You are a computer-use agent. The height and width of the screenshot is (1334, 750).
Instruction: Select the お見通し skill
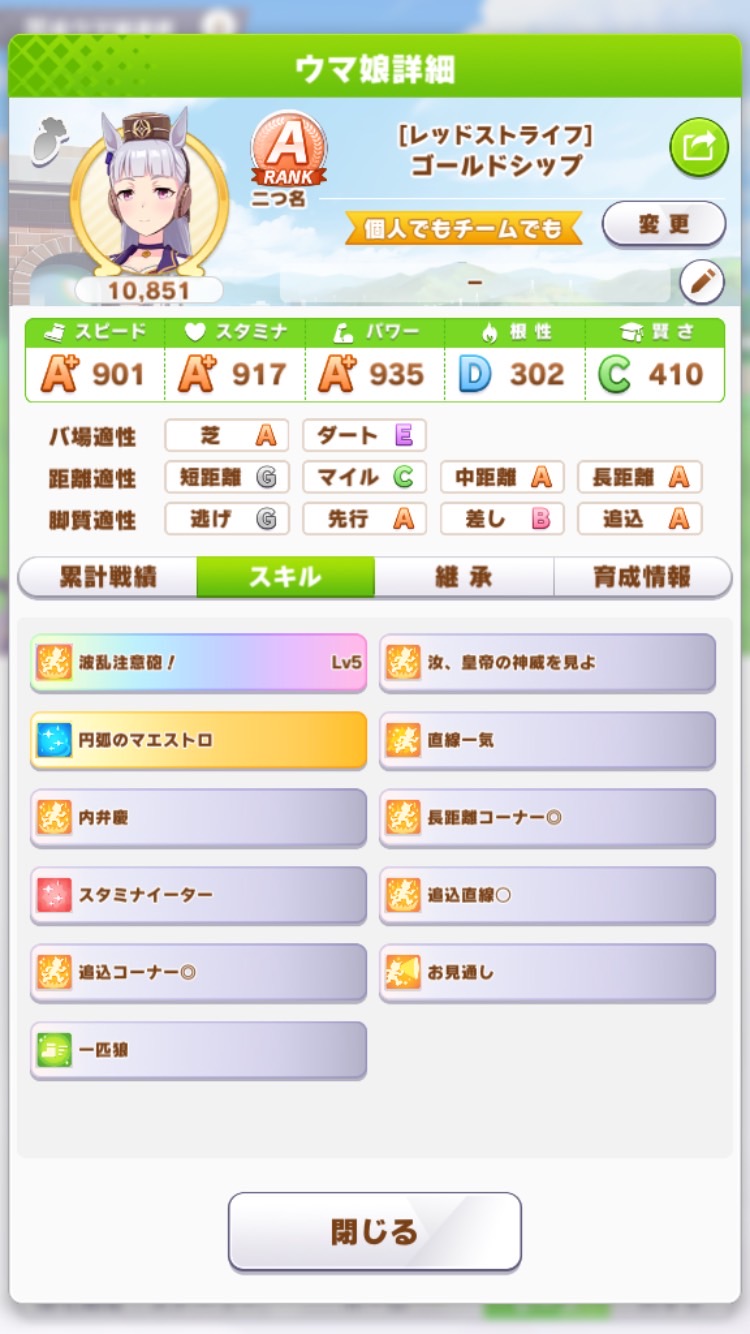(548, 972)
